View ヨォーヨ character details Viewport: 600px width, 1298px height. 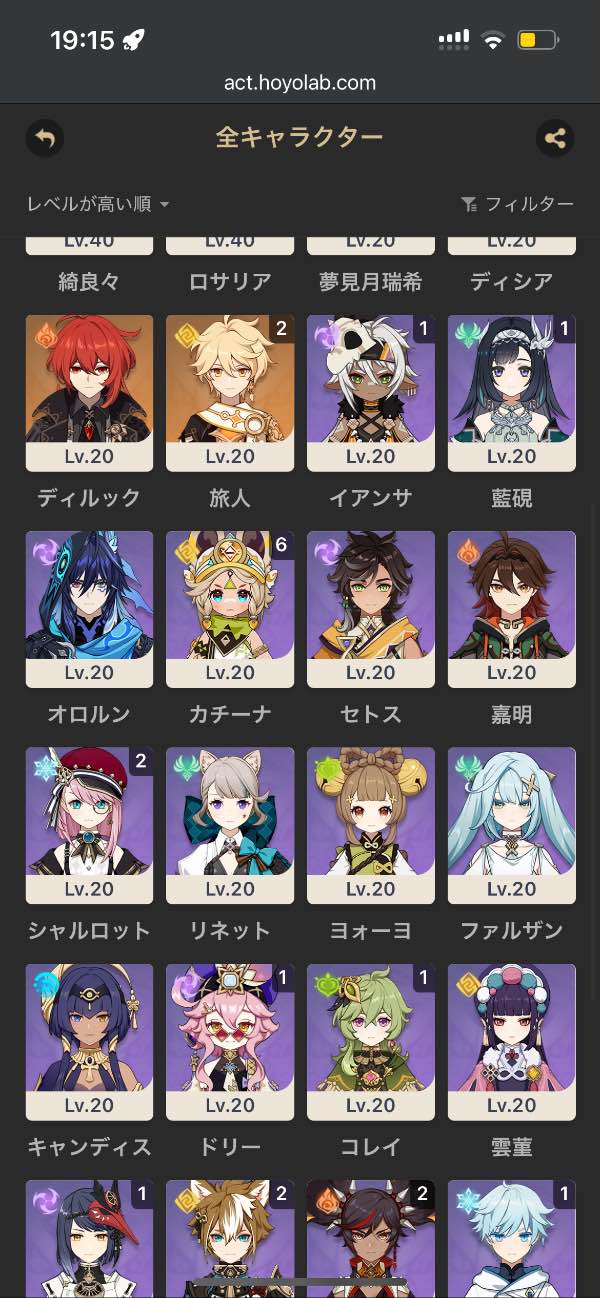click(x=371, y=824)
